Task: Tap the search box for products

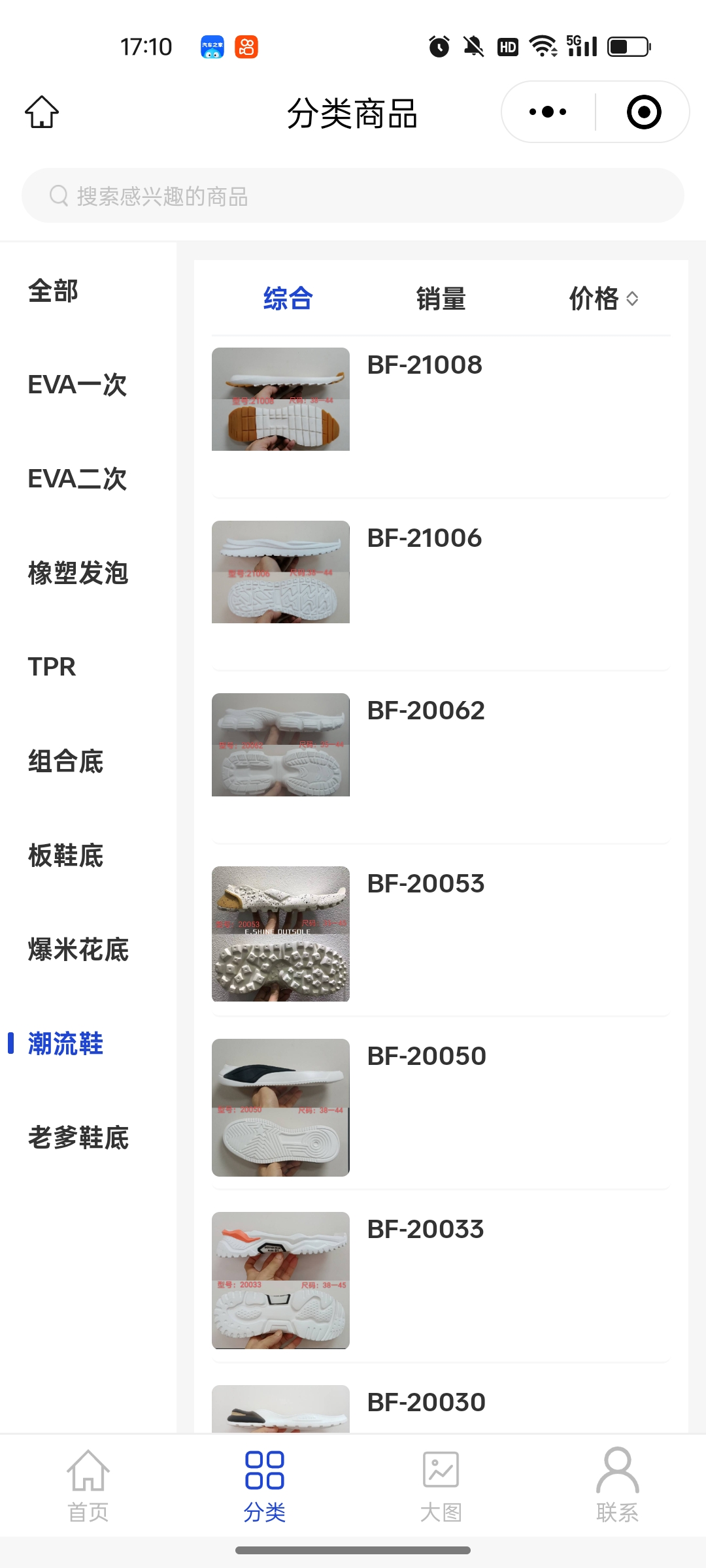Action: tap(353, 196)
